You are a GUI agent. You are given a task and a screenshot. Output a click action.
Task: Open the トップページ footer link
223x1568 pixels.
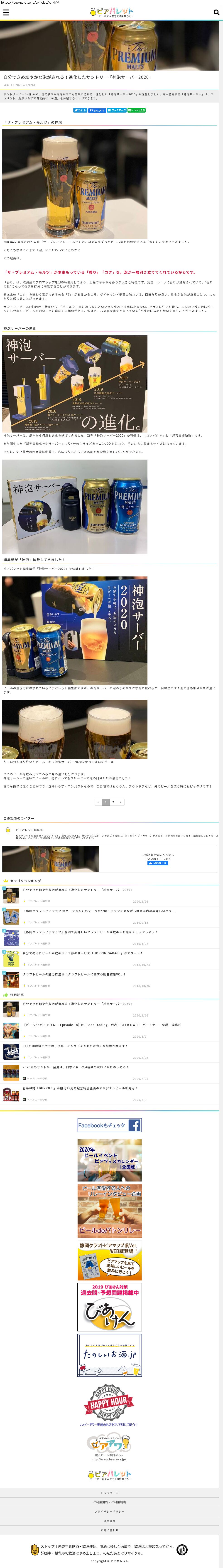point(109,1492)
